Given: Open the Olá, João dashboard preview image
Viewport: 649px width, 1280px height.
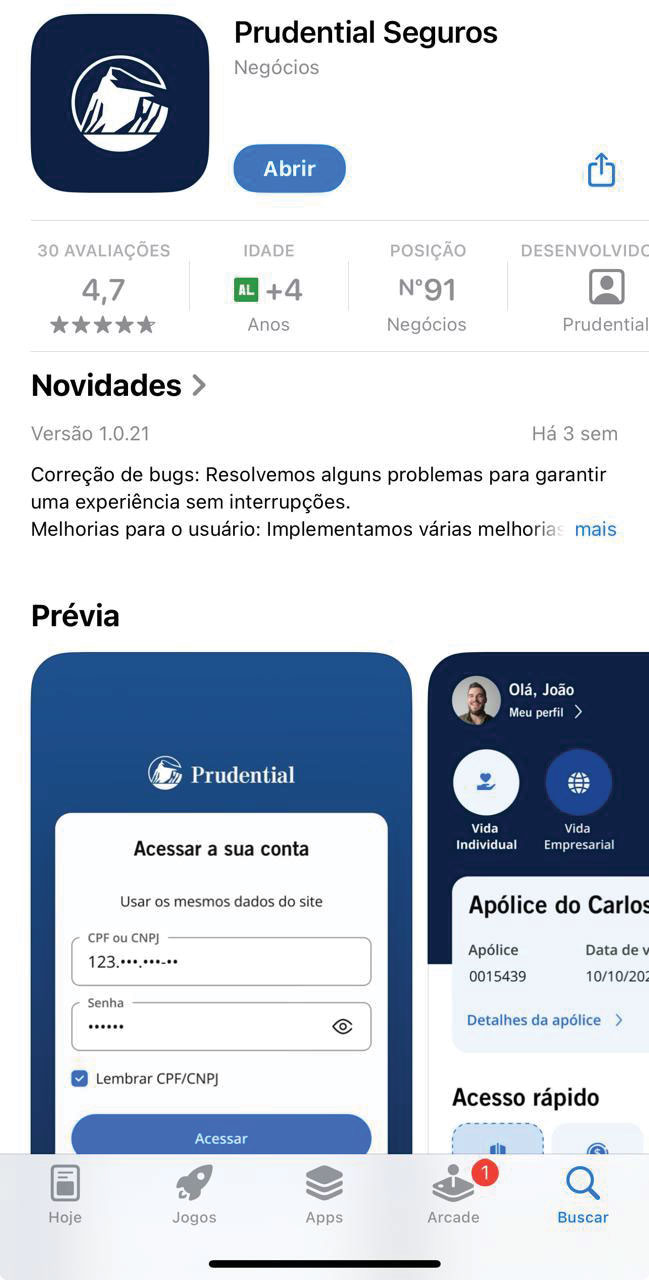Looking at the screenshot, I should 540,900.
